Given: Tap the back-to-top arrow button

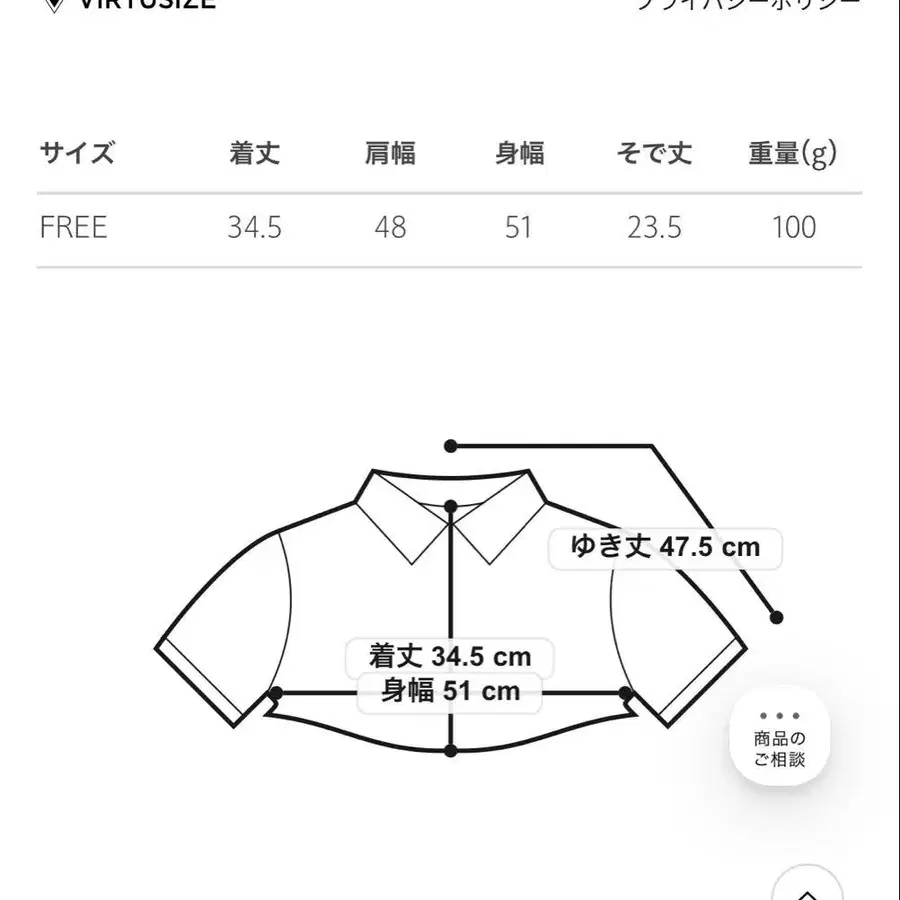Looking at the screenshot, I should tap(808, 888).
